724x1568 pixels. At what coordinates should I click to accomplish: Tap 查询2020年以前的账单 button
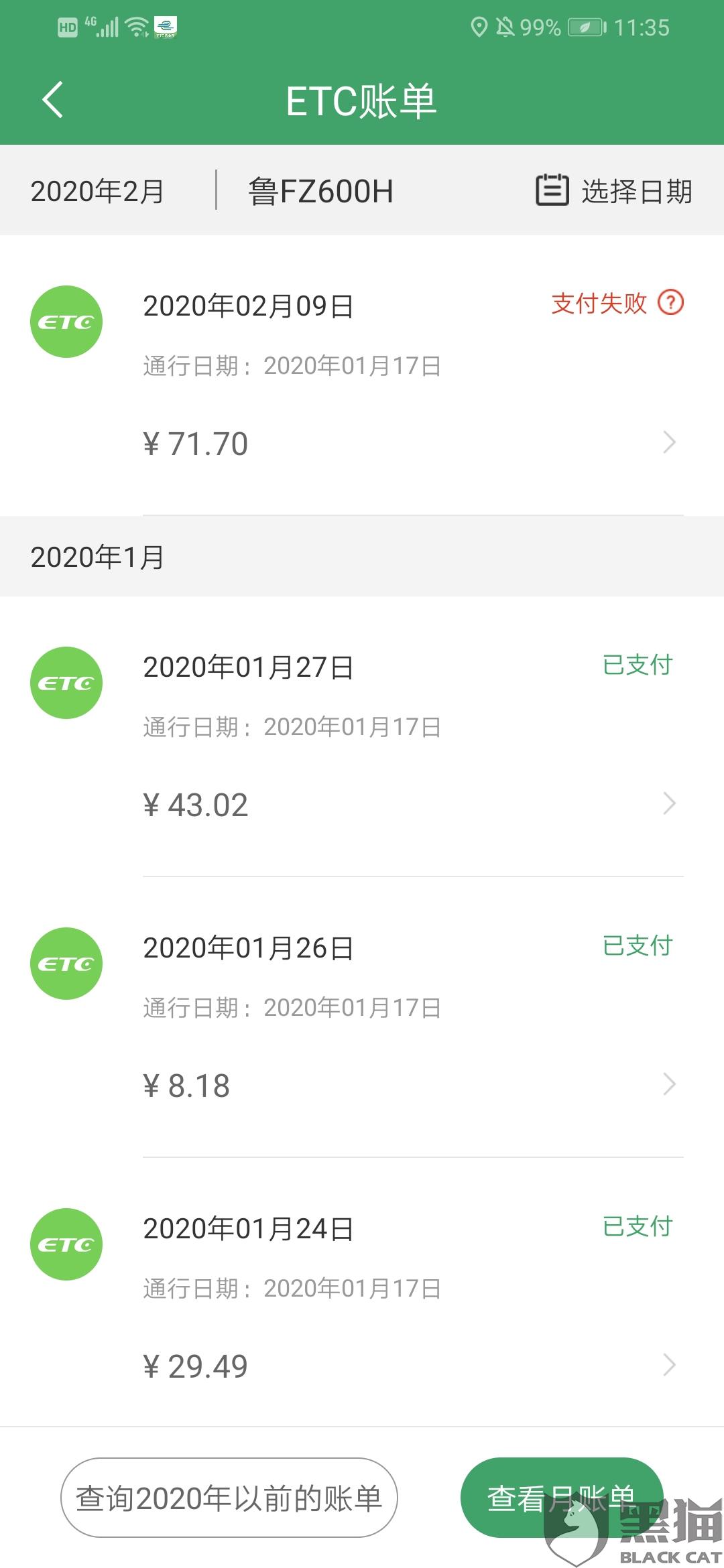(229, 1498)
